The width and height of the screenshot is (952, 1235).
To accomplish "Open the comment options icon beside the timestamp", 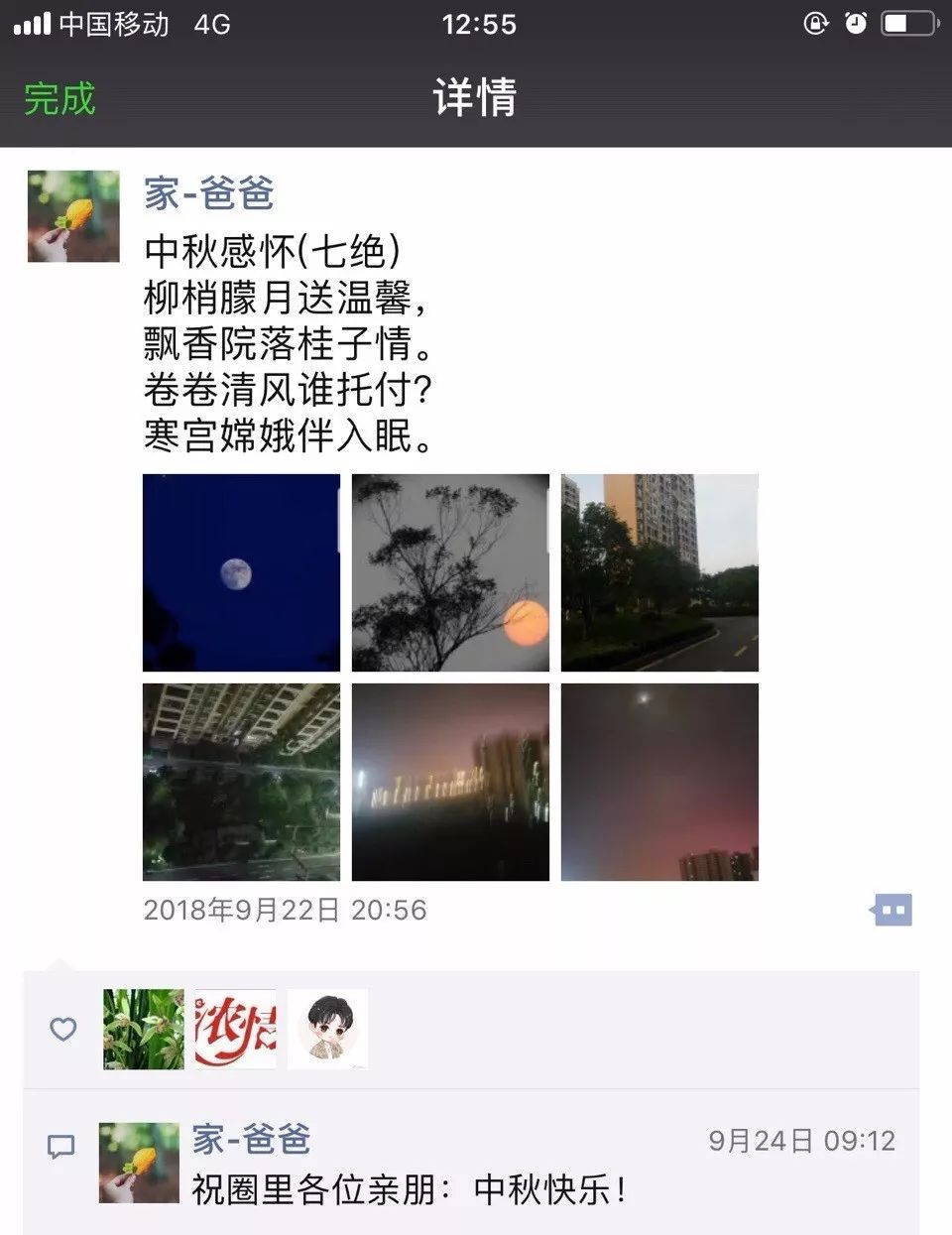I will pos(890,909).
